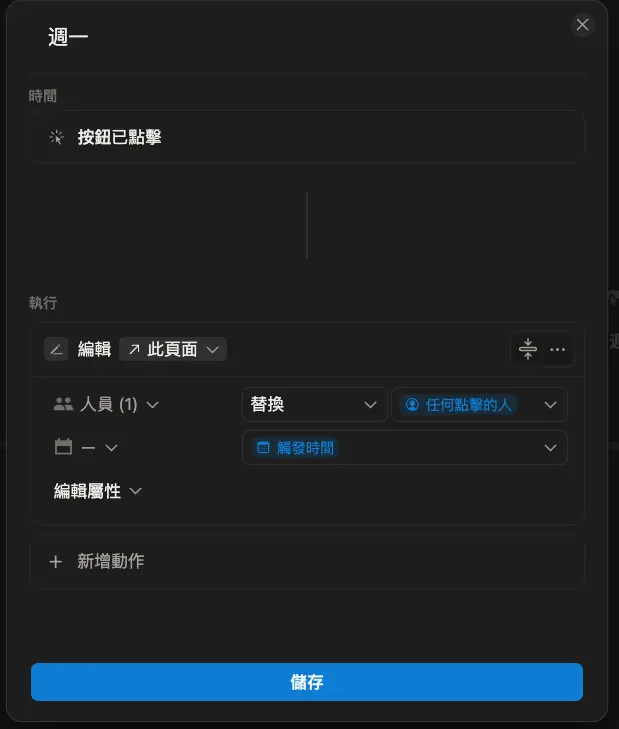Close the 週一 dialog
The width and height of the screenshot is (619, 729).
pyautogui.click(x=582, y=25)
